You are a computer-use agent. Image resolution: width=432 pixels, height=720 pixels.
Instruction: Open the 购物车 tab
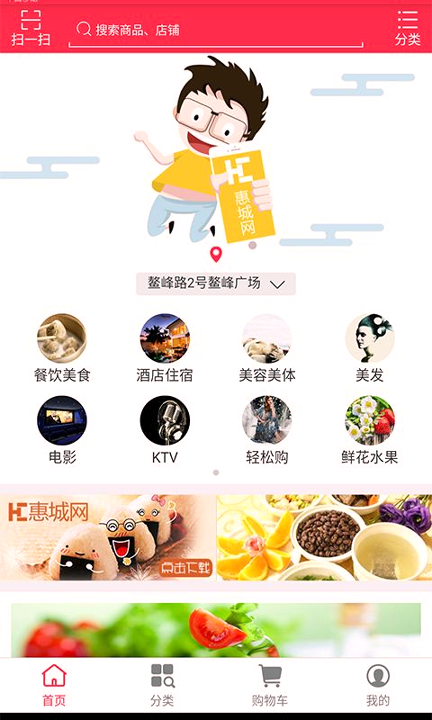coord(270,685)
